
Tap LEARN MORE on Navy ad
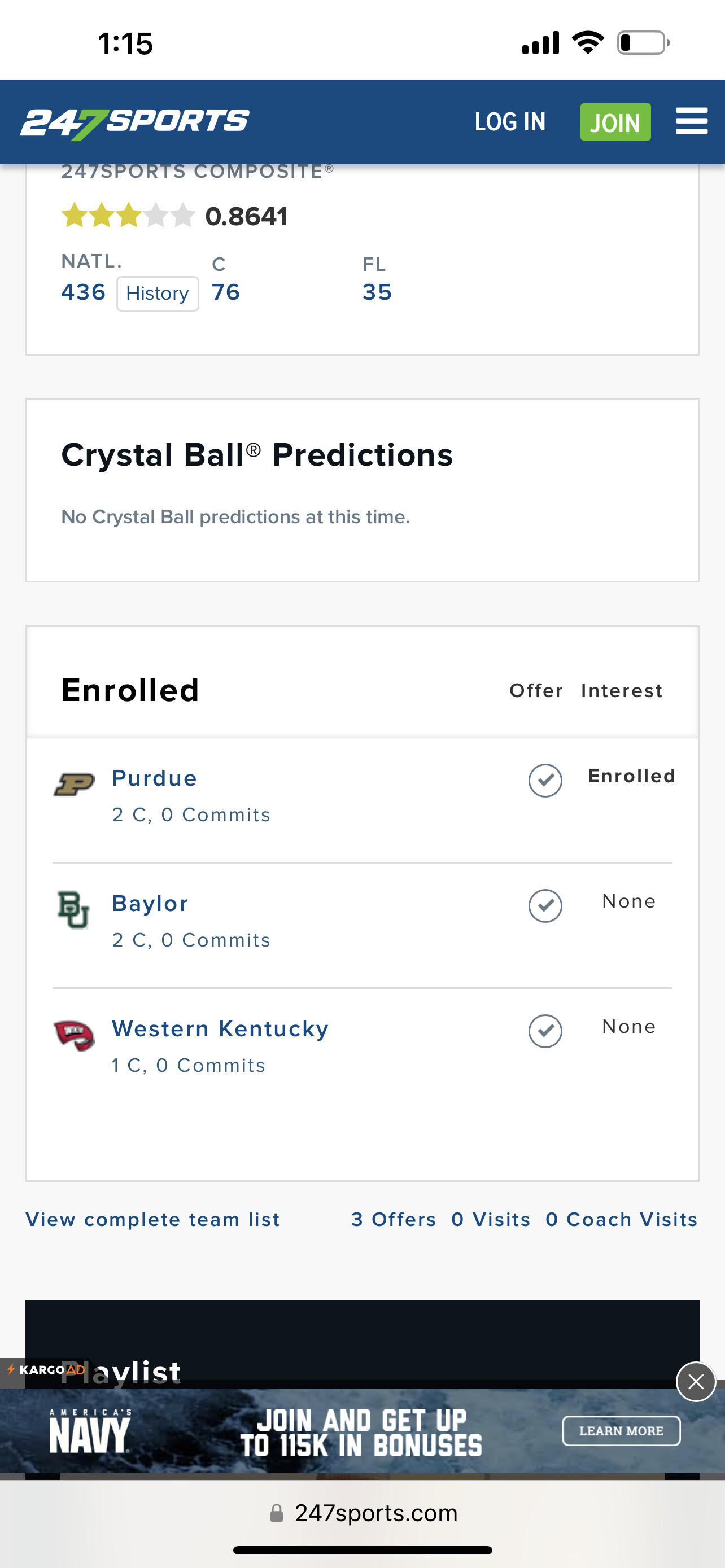tap(621, 1431)
